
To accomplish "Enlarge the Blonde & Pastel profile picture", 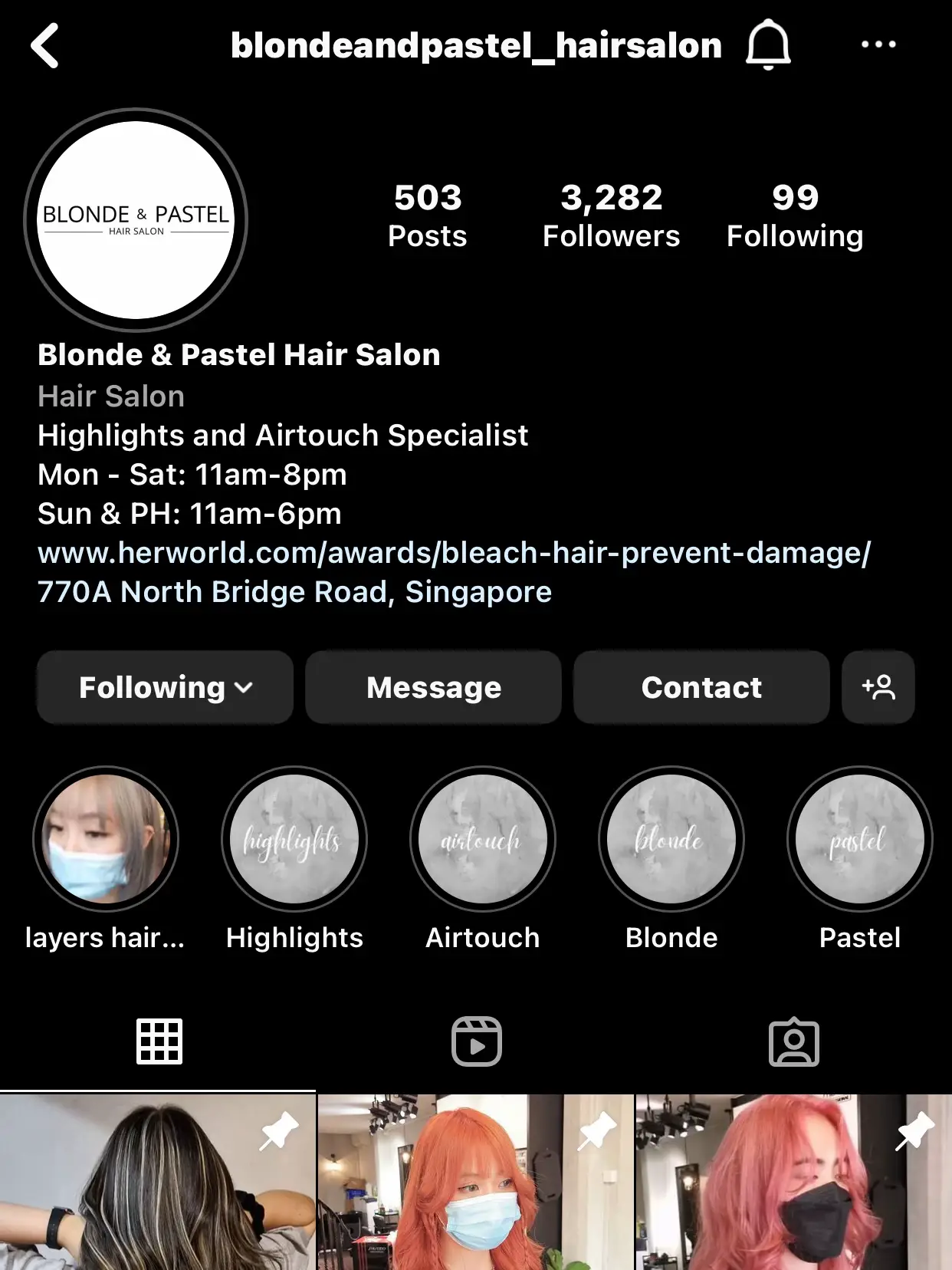I will [136, 220].
